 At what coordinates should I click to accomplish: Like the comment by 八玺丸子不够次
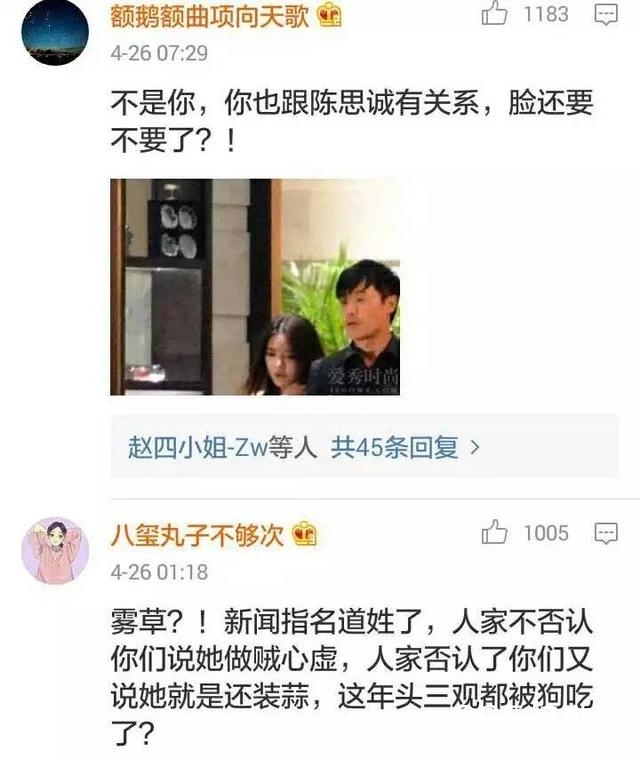(x=495, y=533)
